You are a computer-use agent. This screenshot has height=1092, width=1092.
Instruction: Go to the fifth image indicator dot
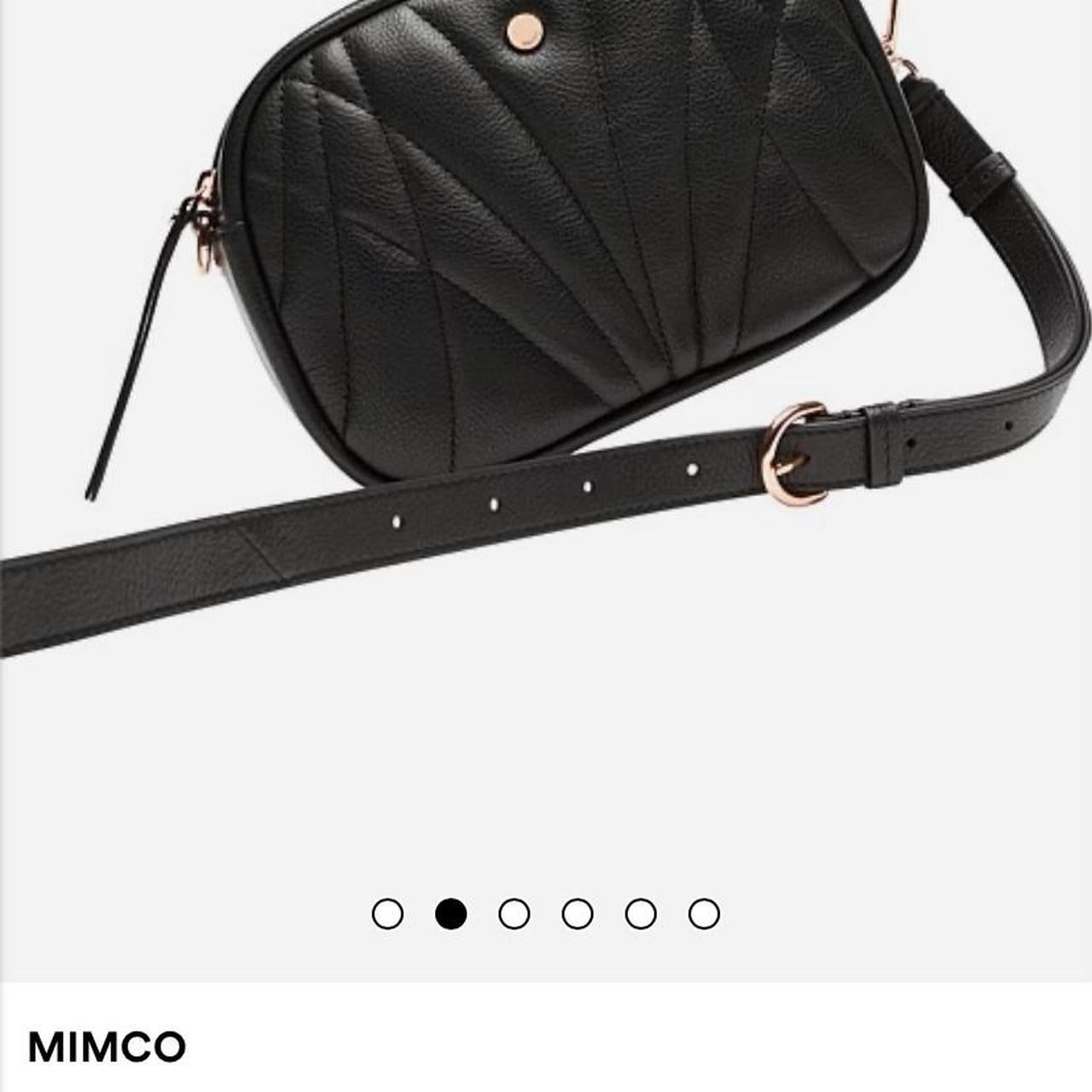pyautogui.click(x=641, y=914)
